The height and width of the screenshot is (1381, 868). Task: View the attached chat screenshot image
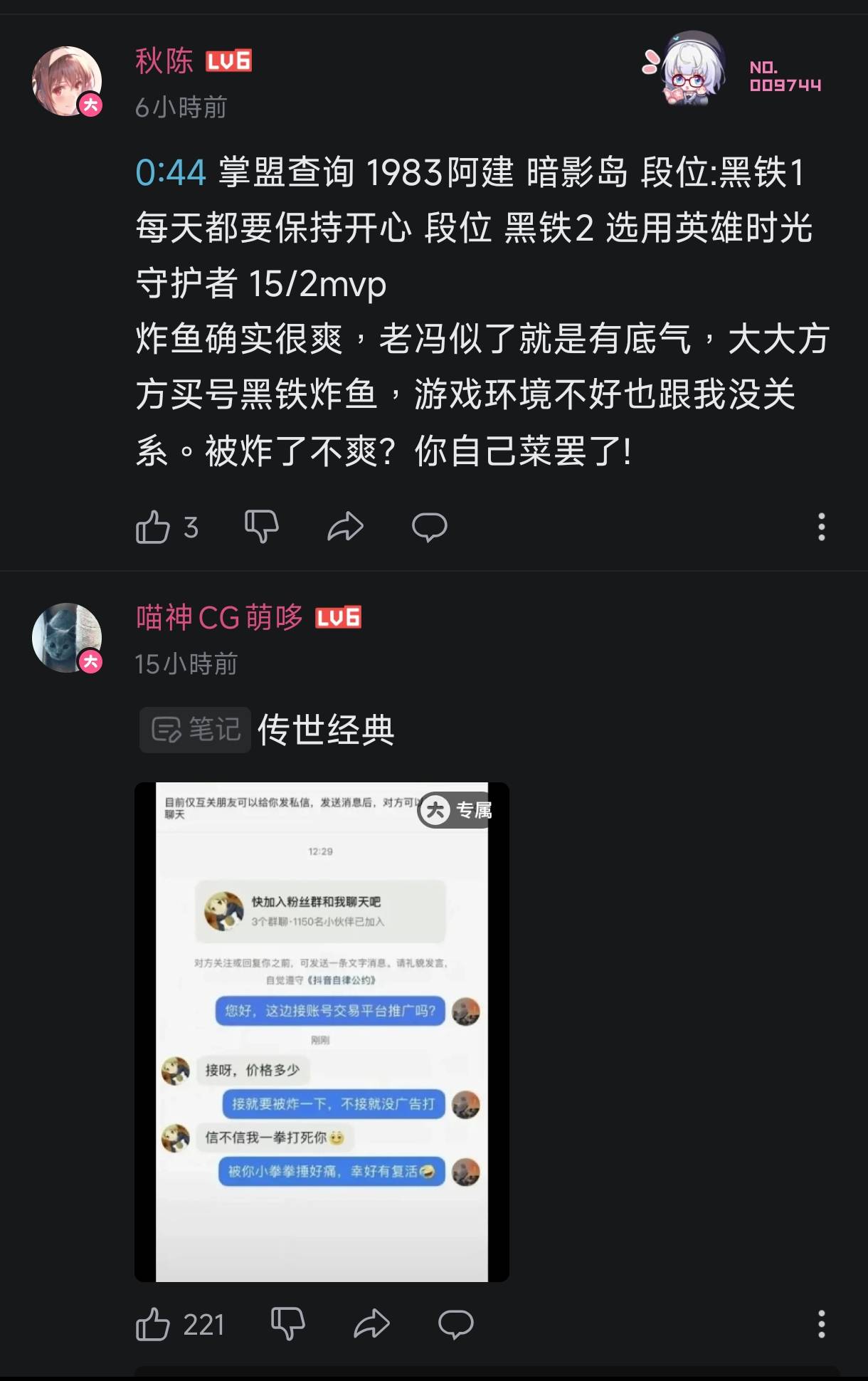pos(322,1032)
